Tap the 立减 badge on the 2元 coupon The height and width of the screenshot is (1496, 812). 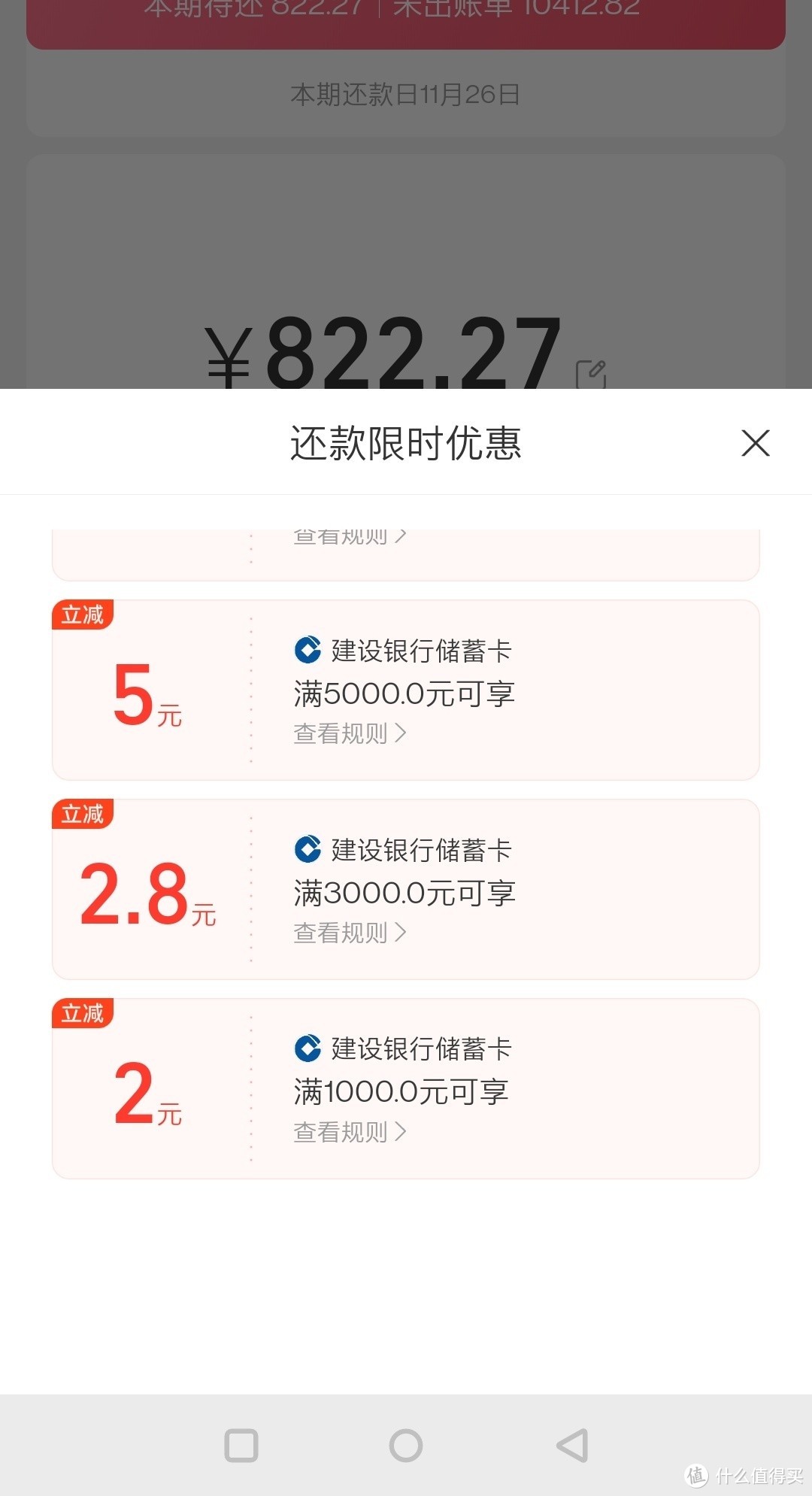point(83,1013)
